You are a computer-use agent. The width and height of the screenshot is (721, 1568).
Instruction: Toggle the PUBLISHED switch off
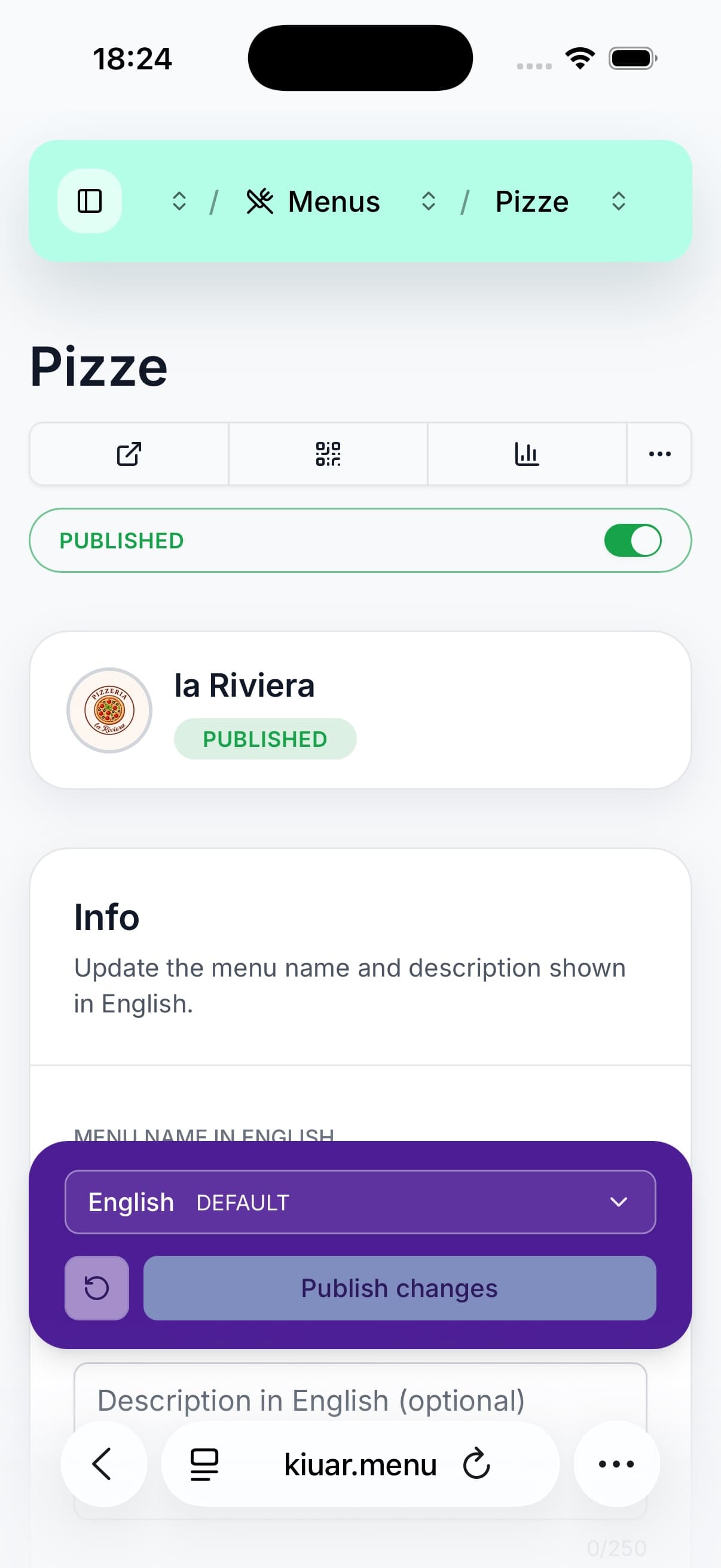click(633, 540)
